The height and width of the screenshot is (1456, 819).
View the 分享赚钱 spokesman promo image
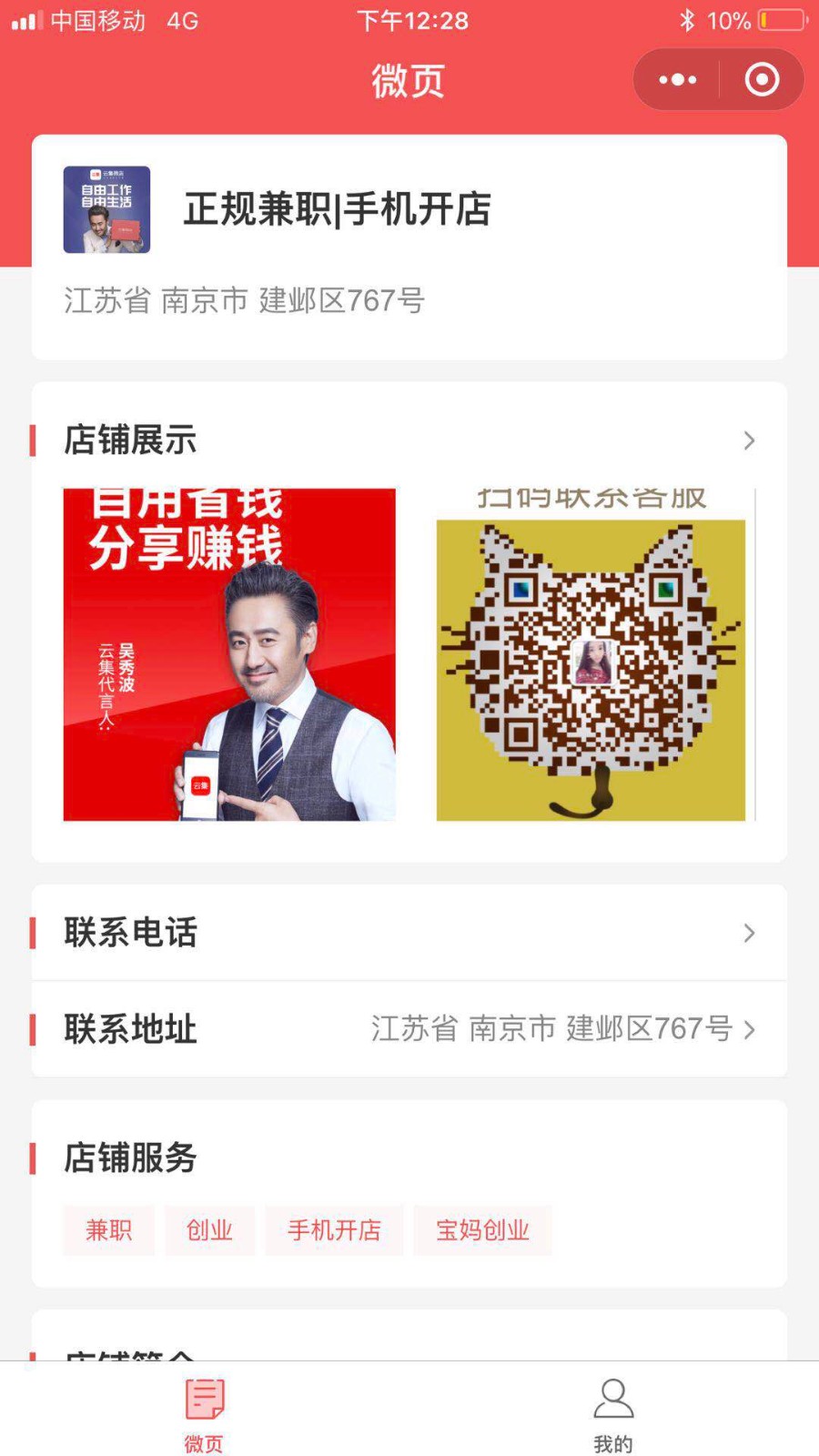tap(229, 654)
